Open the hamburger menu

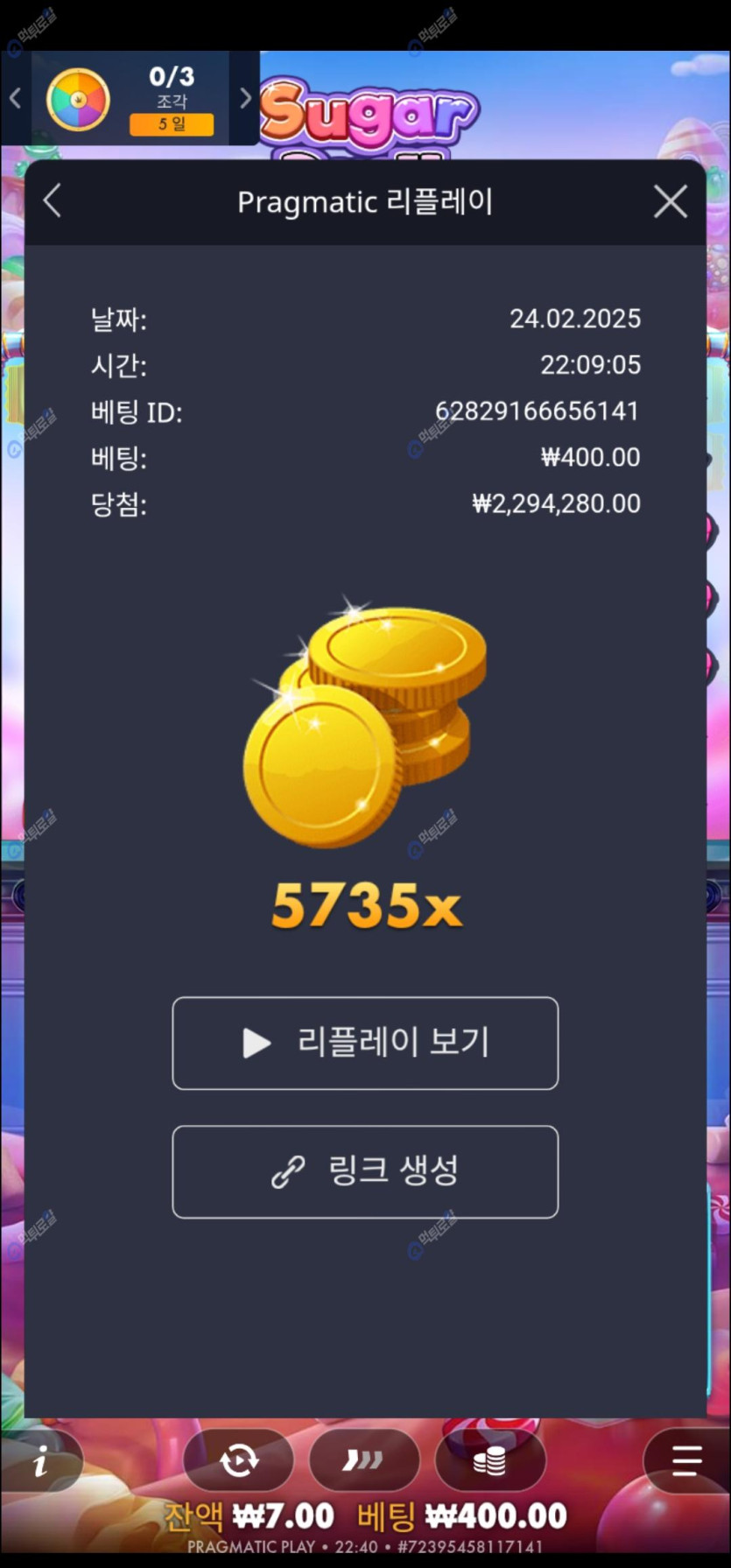686,1459
